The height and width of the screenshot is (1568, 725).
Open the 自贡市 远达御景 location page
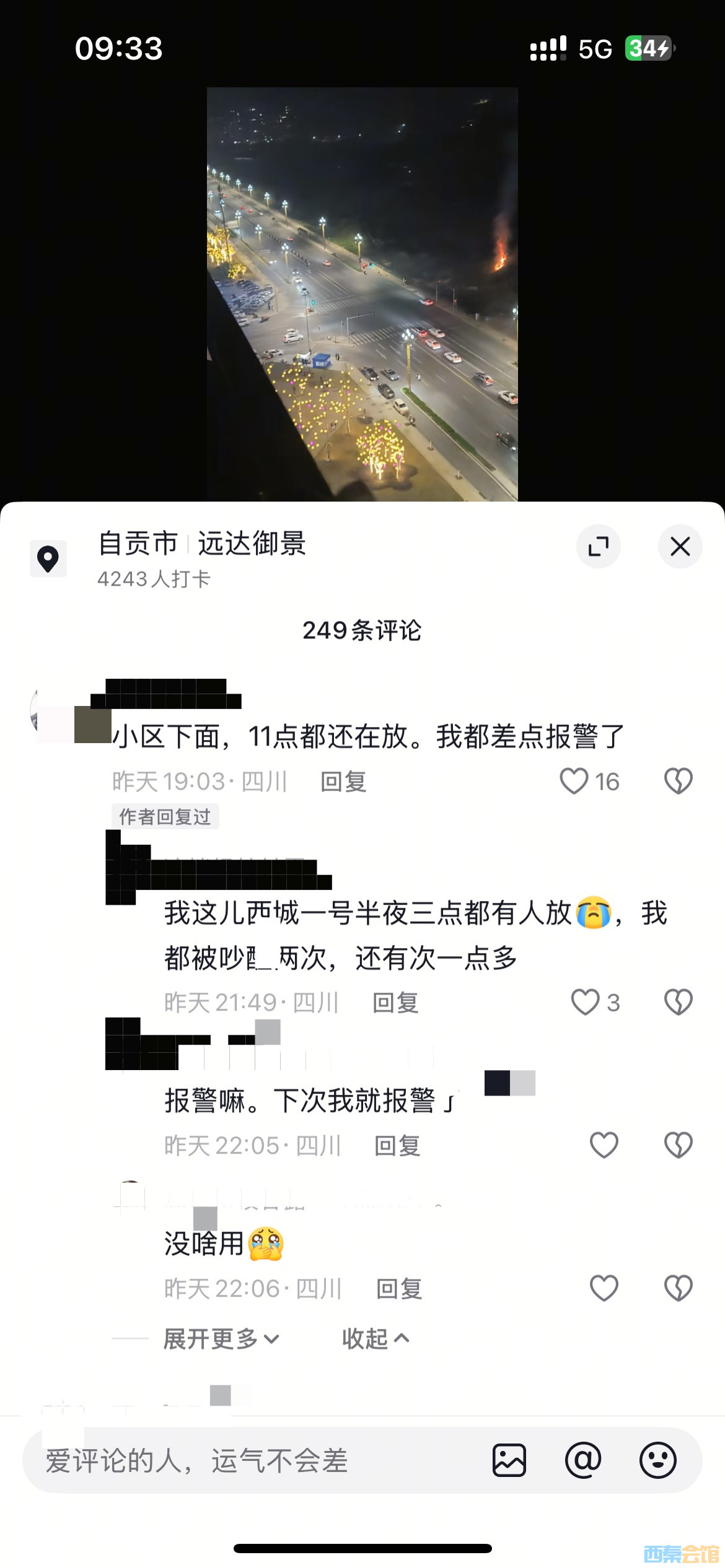(202, 544)
